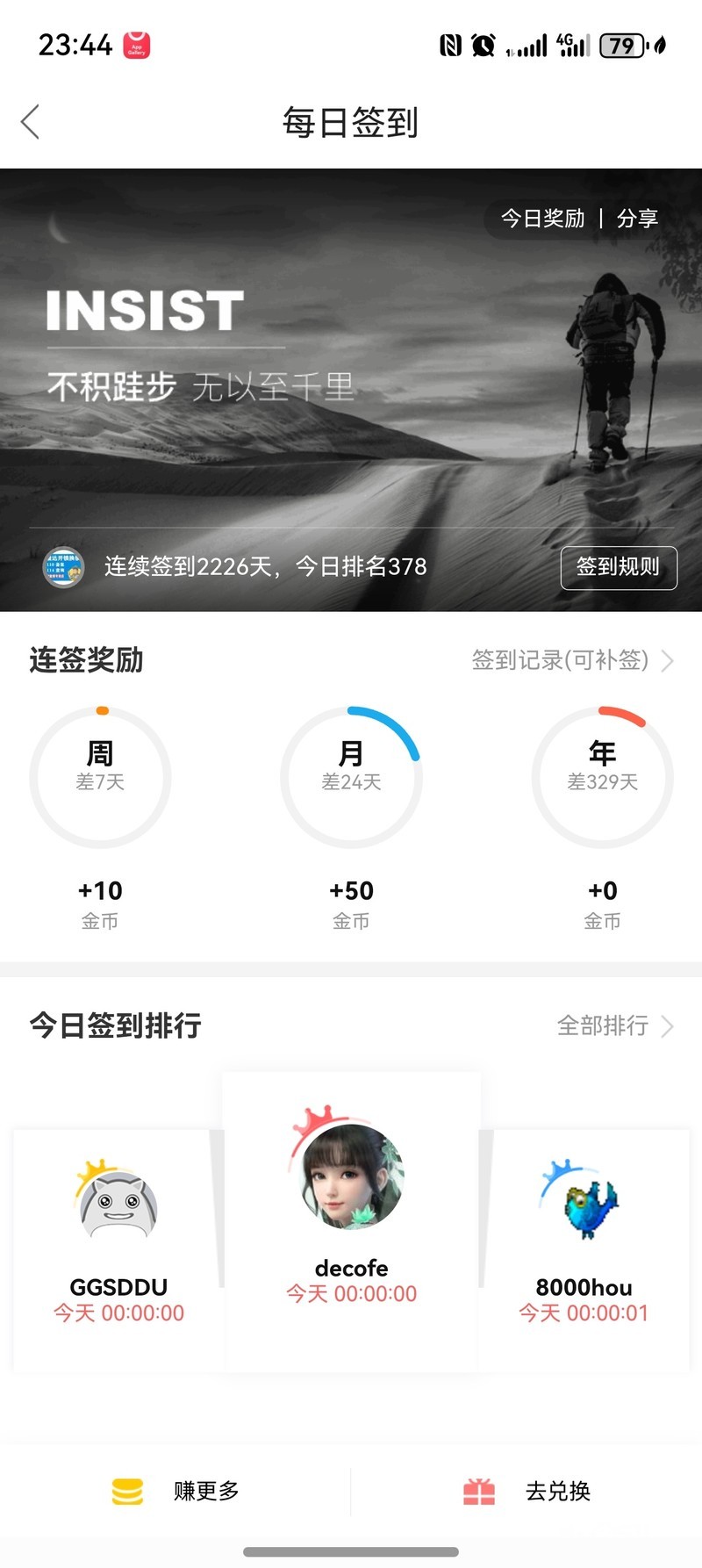Go back from the 每日签到 page
The width and height of the screenshot is (702, 1568).
(x=31, y=122)
